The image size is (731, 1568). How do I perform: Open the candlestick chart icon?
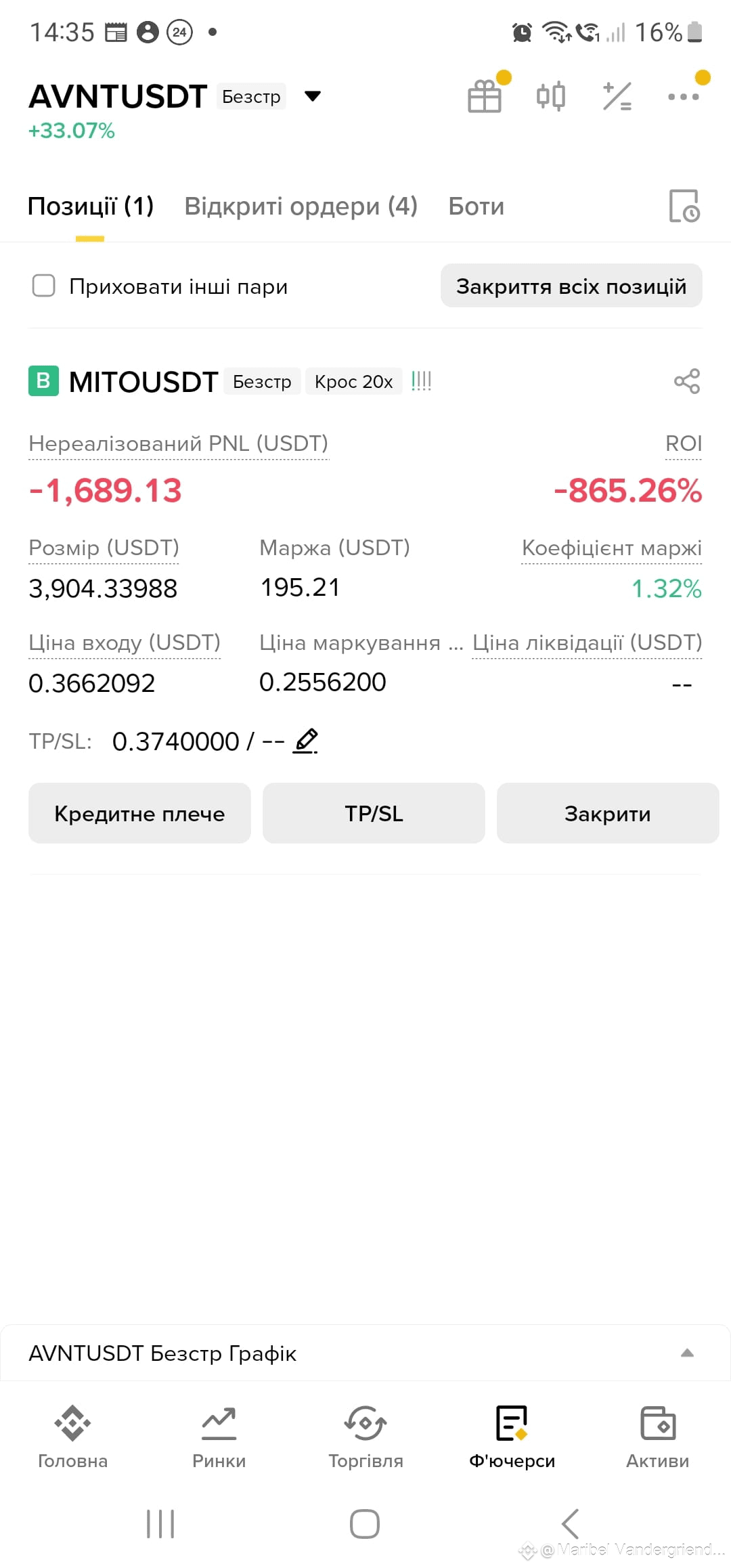coord(551,96)
